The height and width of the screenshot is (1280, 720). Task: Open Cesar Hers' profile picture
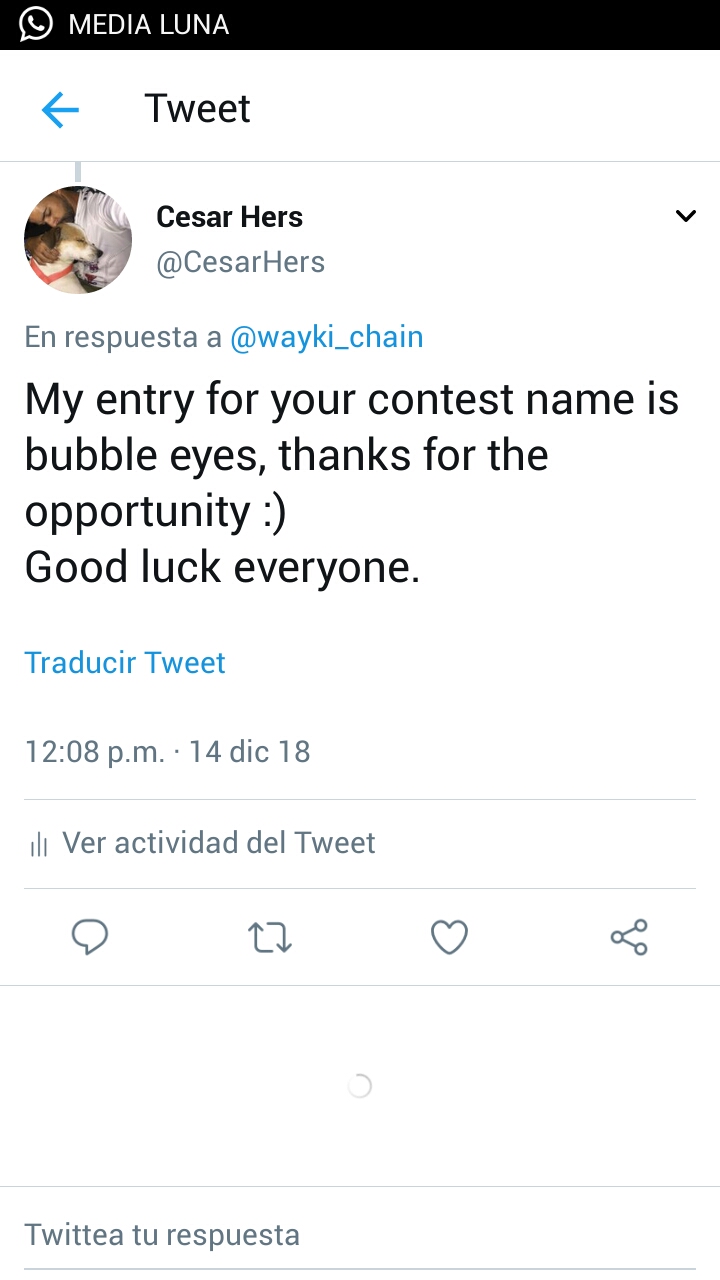78,240
